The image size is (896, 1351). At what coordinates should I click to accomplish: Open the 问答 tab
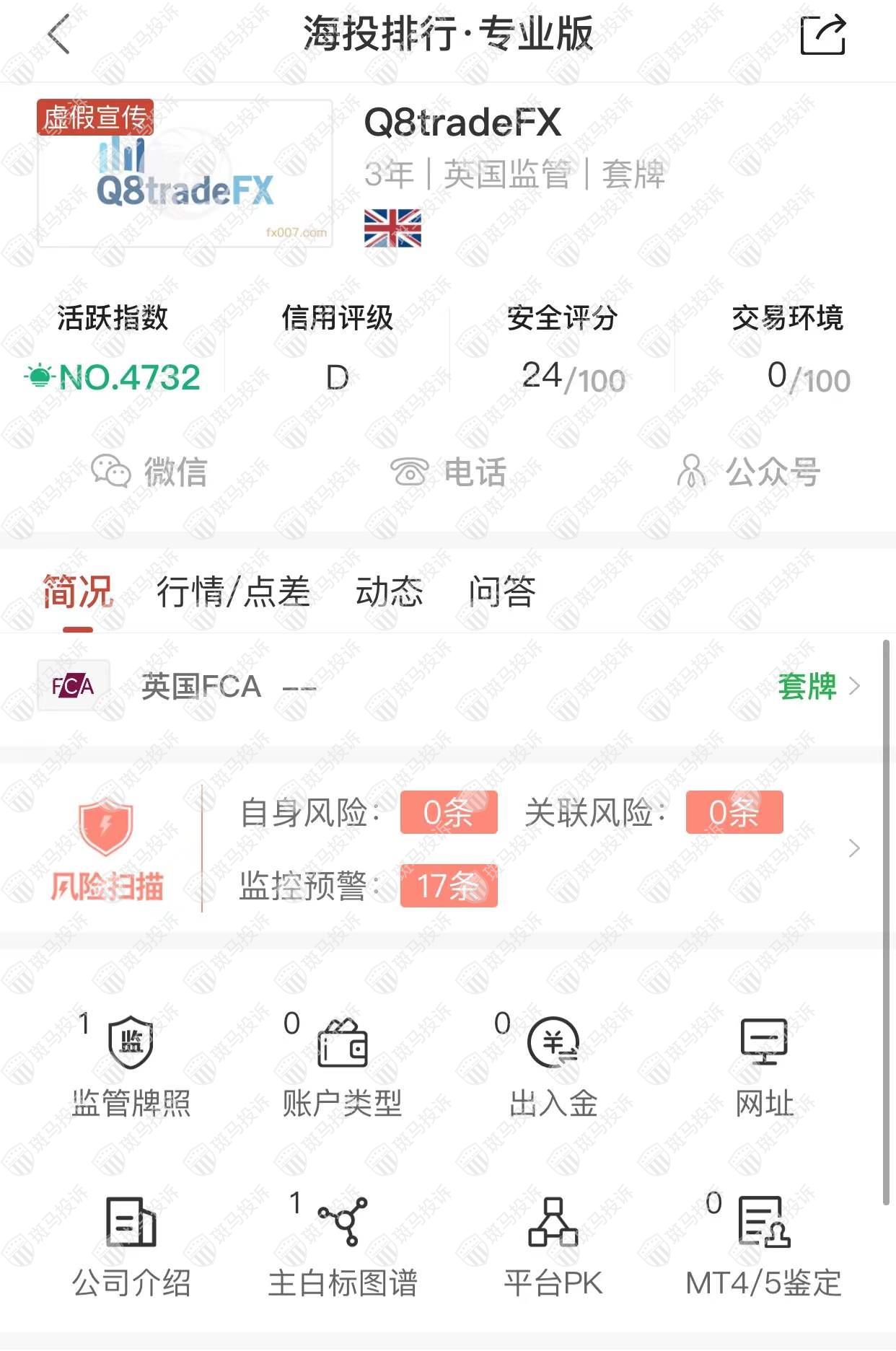(502, 592)
